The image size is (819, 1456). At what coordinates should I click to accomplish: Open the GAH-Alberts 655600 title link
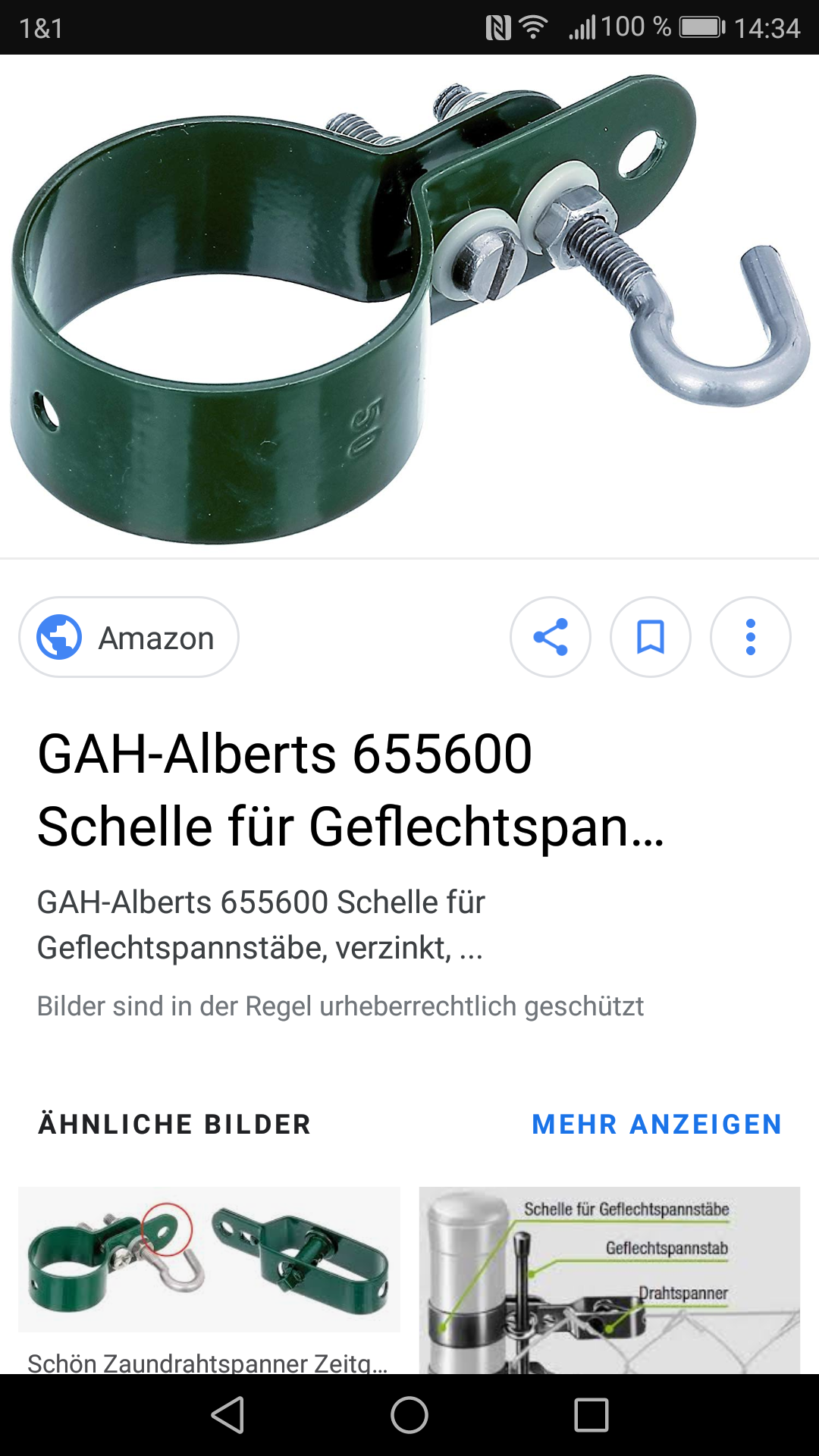pyautogui.click(x=350, y=790)
